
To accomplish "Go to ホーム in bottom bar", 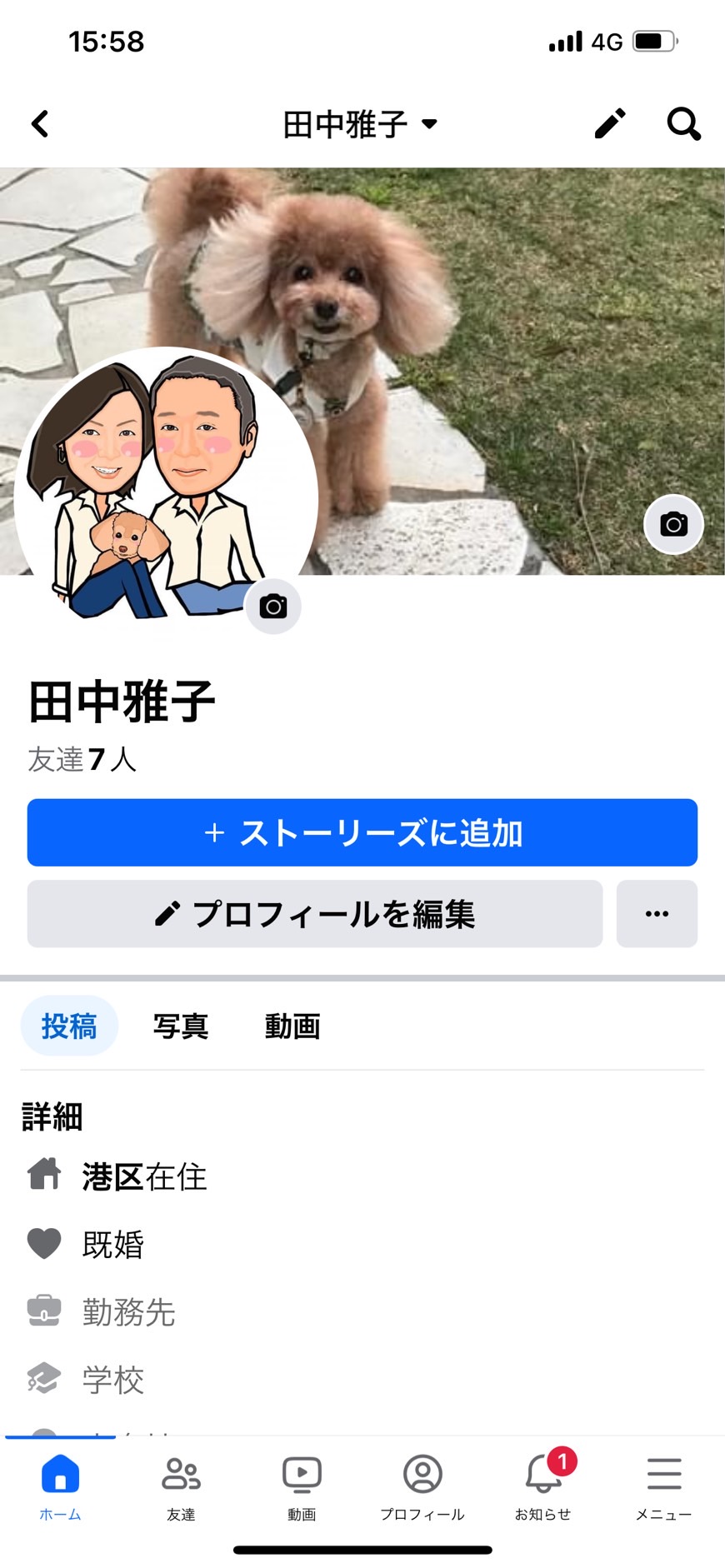I will [60, 1486].
